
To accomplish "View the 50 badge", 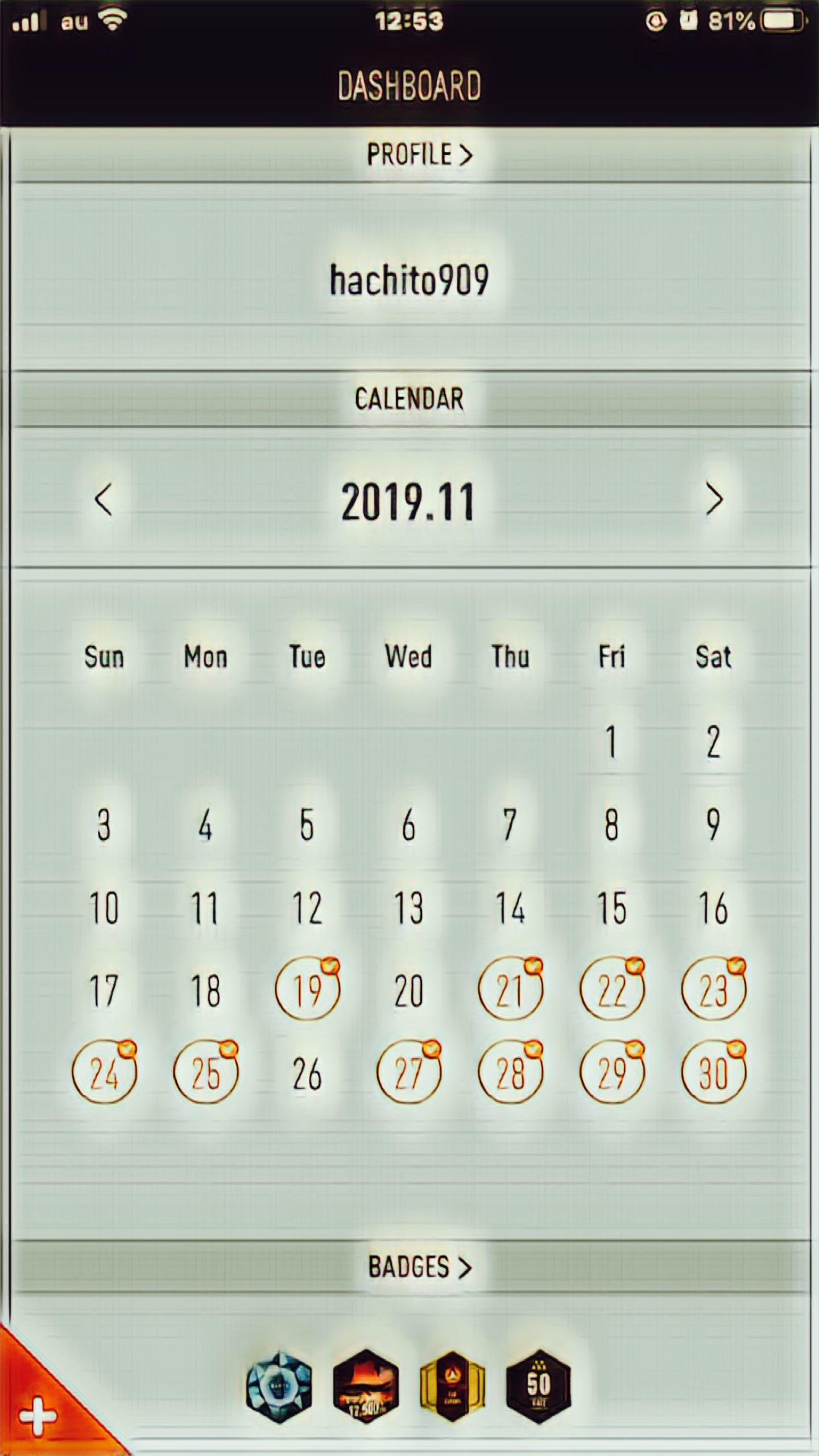I will 538,1386.
